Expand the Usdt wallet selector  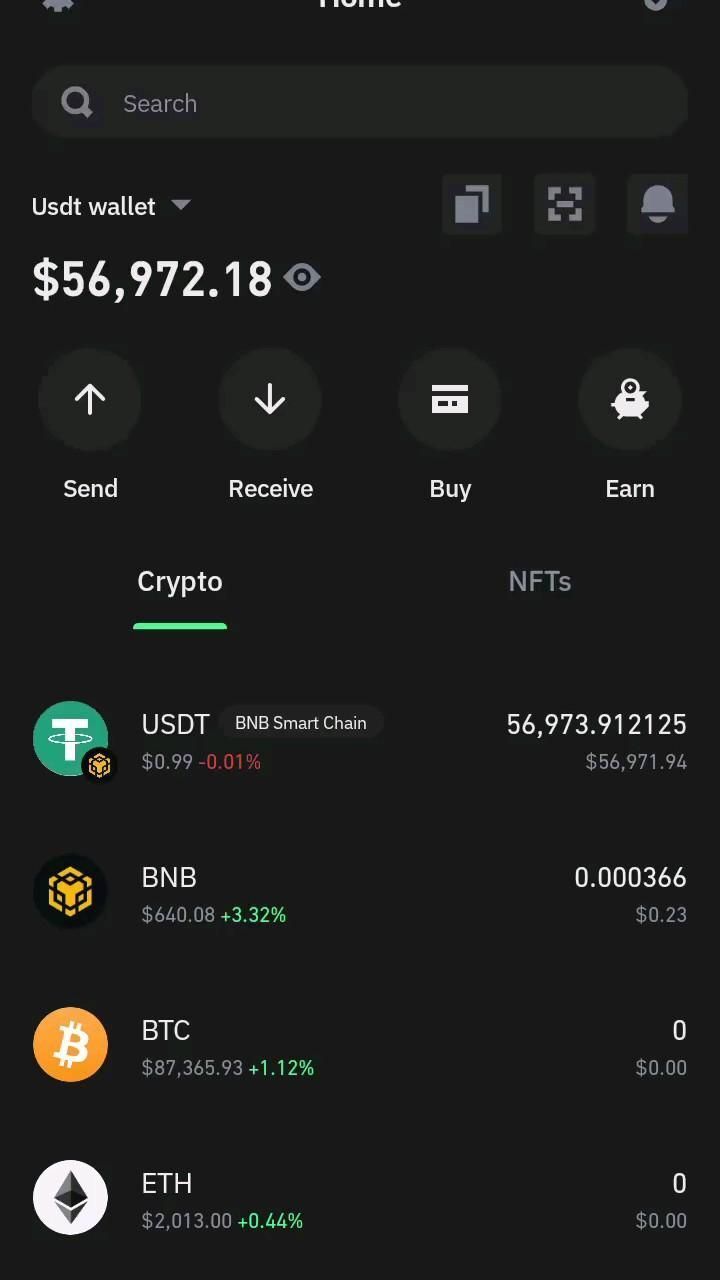coord(111,206)
